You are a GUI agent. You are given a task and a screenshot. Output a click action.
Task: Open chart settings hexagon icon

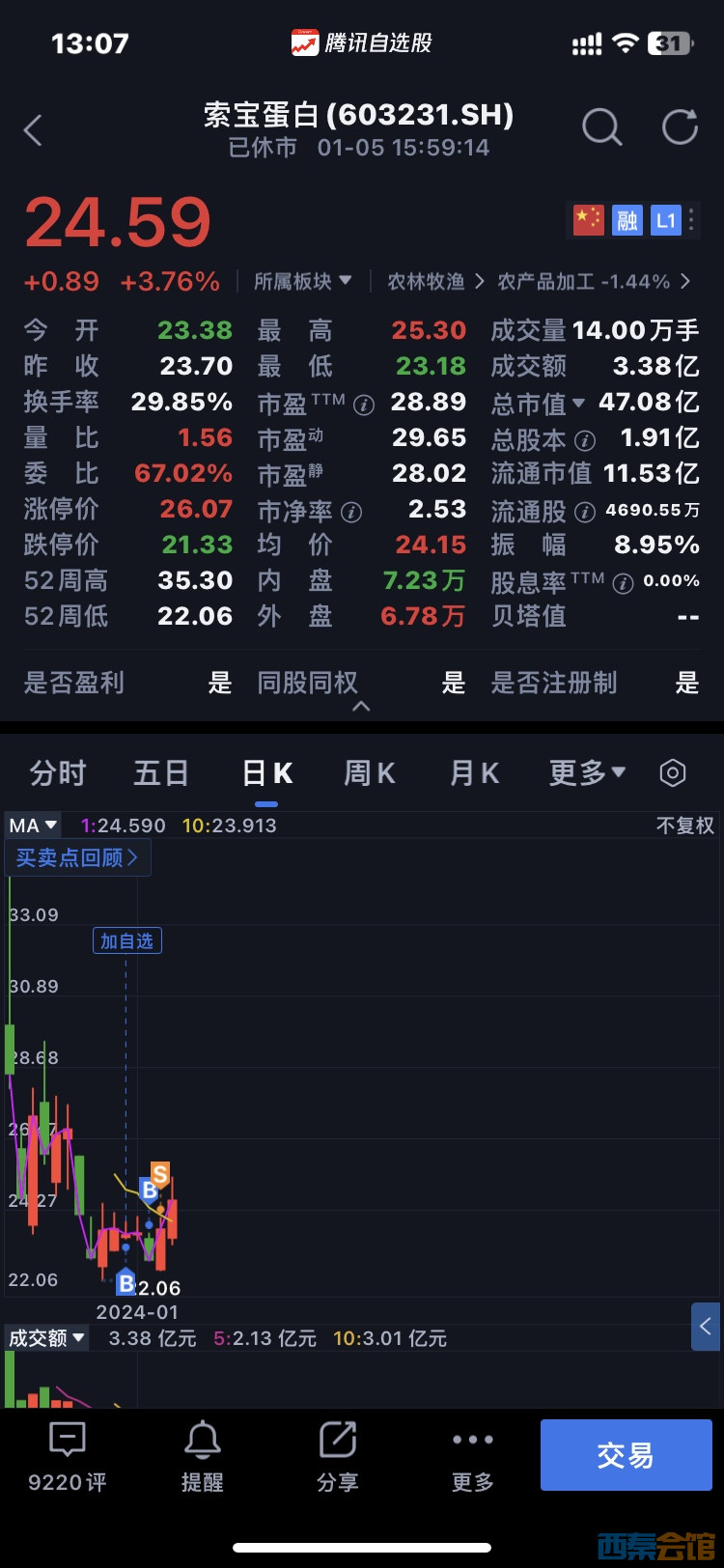673,773
